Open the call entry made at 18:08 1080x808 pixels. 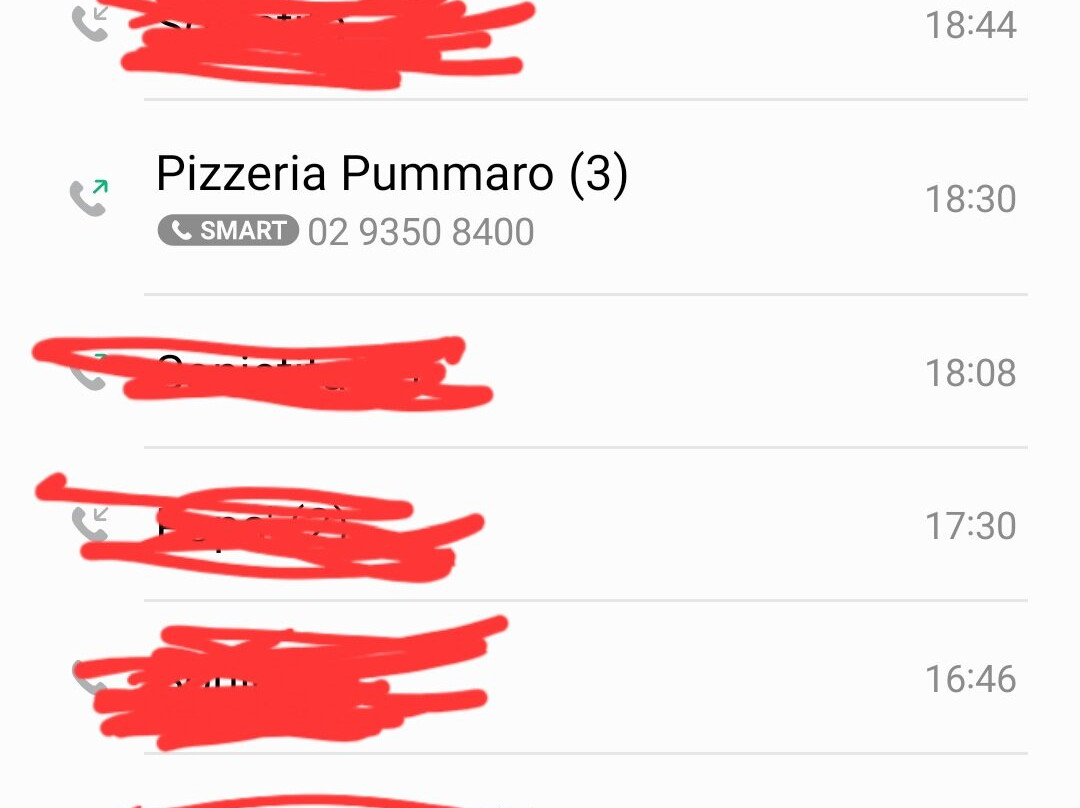[x=540, y=373]
